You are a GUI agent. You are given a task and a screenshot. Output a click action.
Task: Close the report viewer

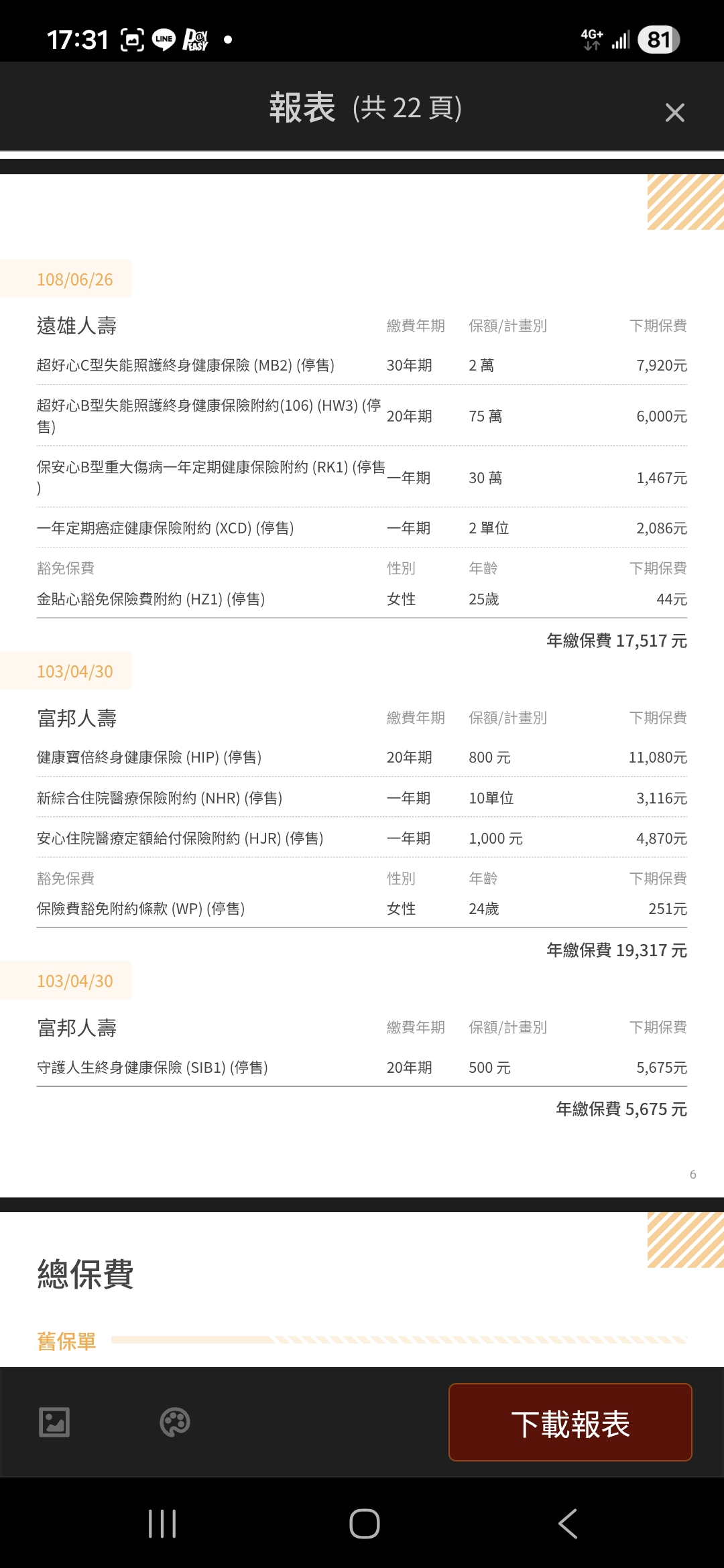674,112
